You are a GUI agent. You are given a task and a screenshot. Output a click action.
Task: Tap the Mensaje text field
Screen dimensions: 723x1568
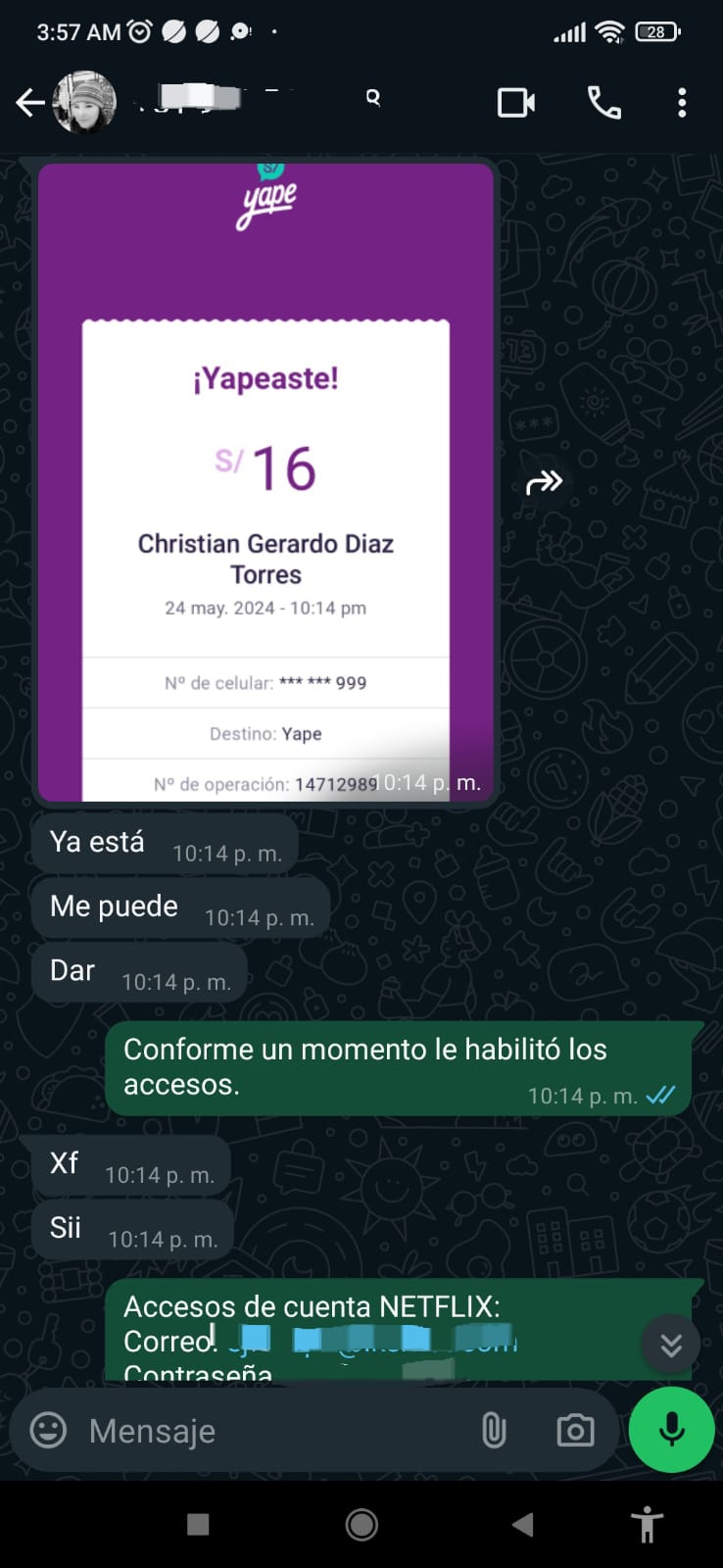pyautogui.click(x=274, y=1431)
